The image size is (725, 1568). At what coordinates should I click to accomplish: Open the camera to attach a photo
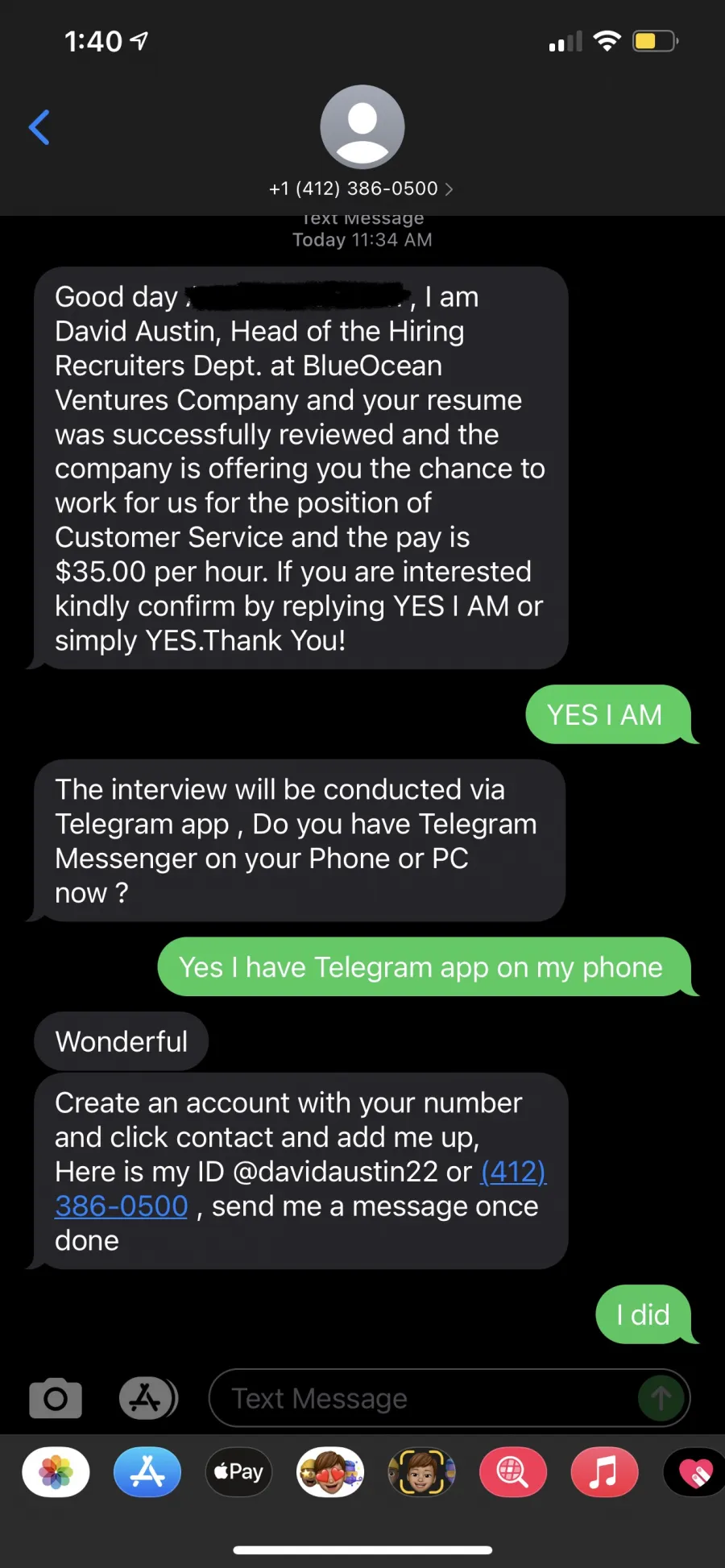(56, 1399)
